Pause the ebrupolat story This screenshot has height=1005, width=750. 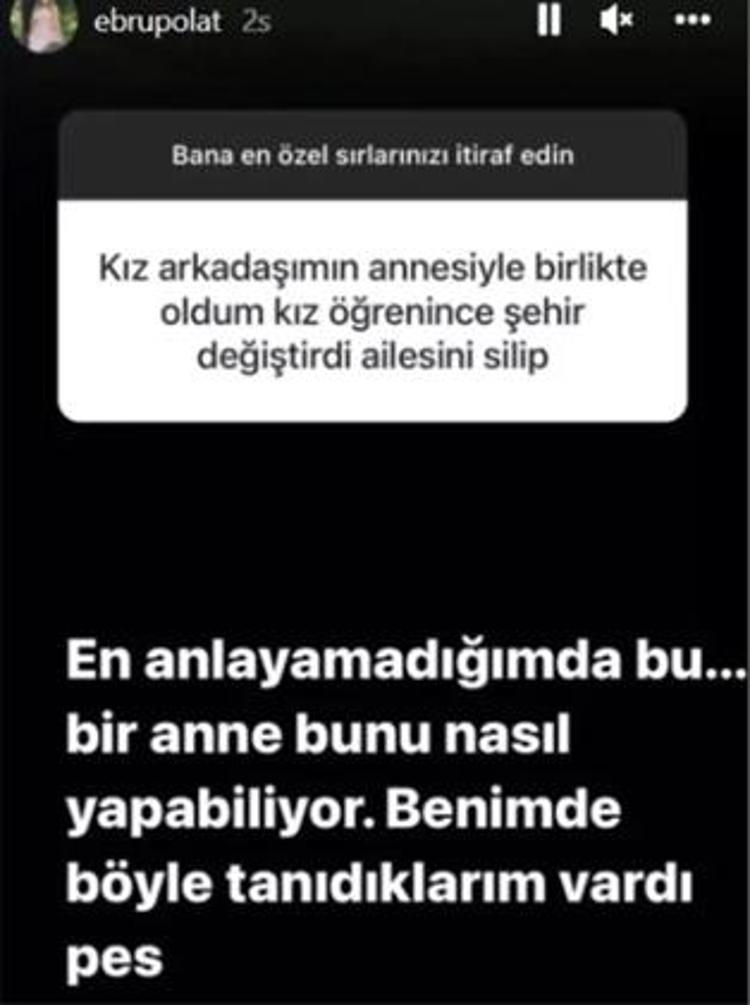(x=549, y=22)
